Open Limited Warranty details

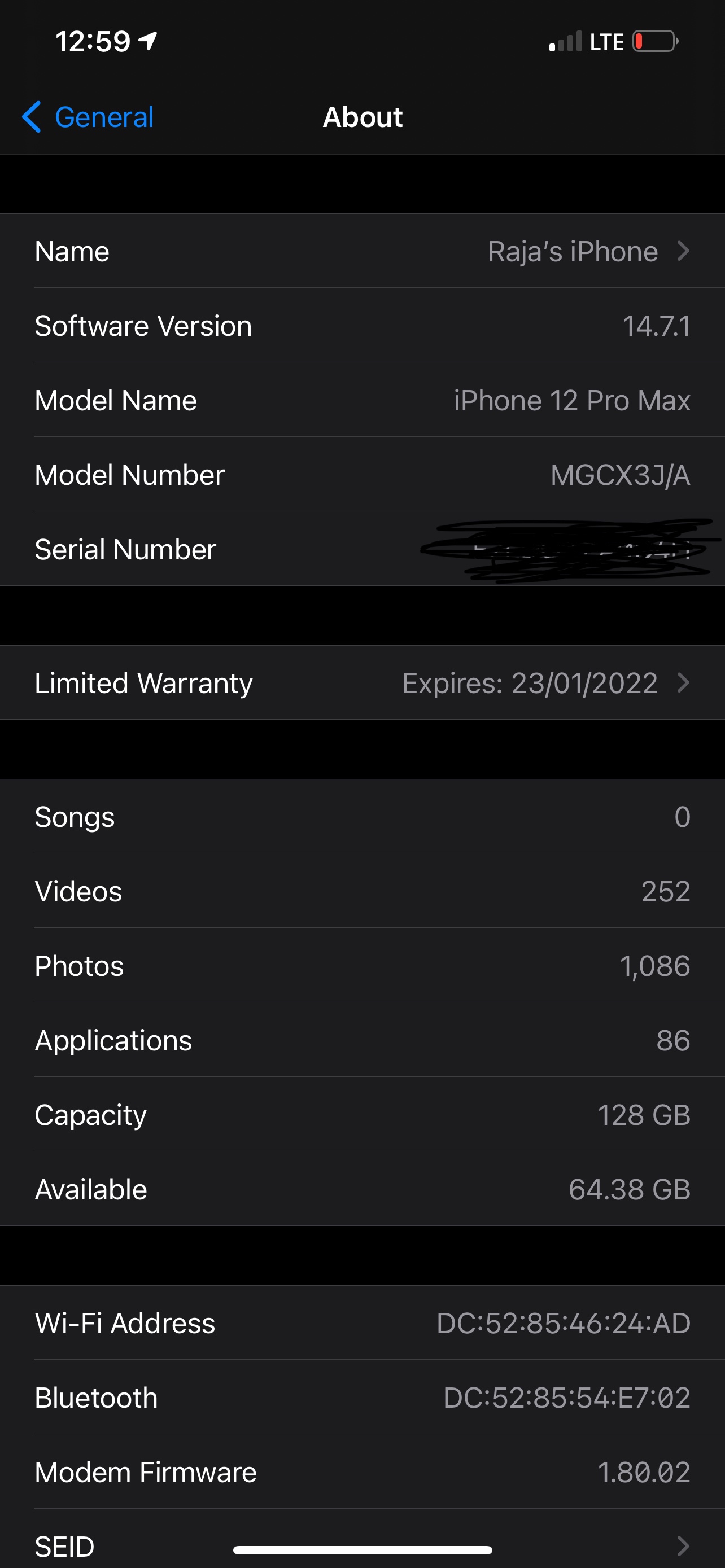362,683
